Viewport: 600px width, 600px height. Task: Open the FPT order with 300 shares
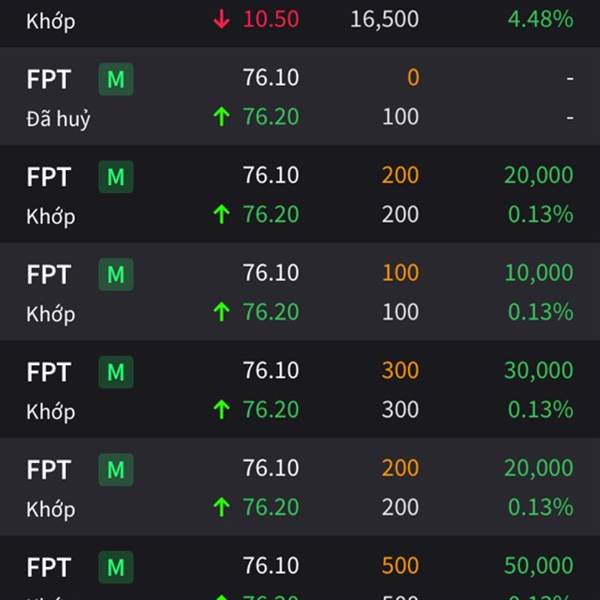click(300, 390)
